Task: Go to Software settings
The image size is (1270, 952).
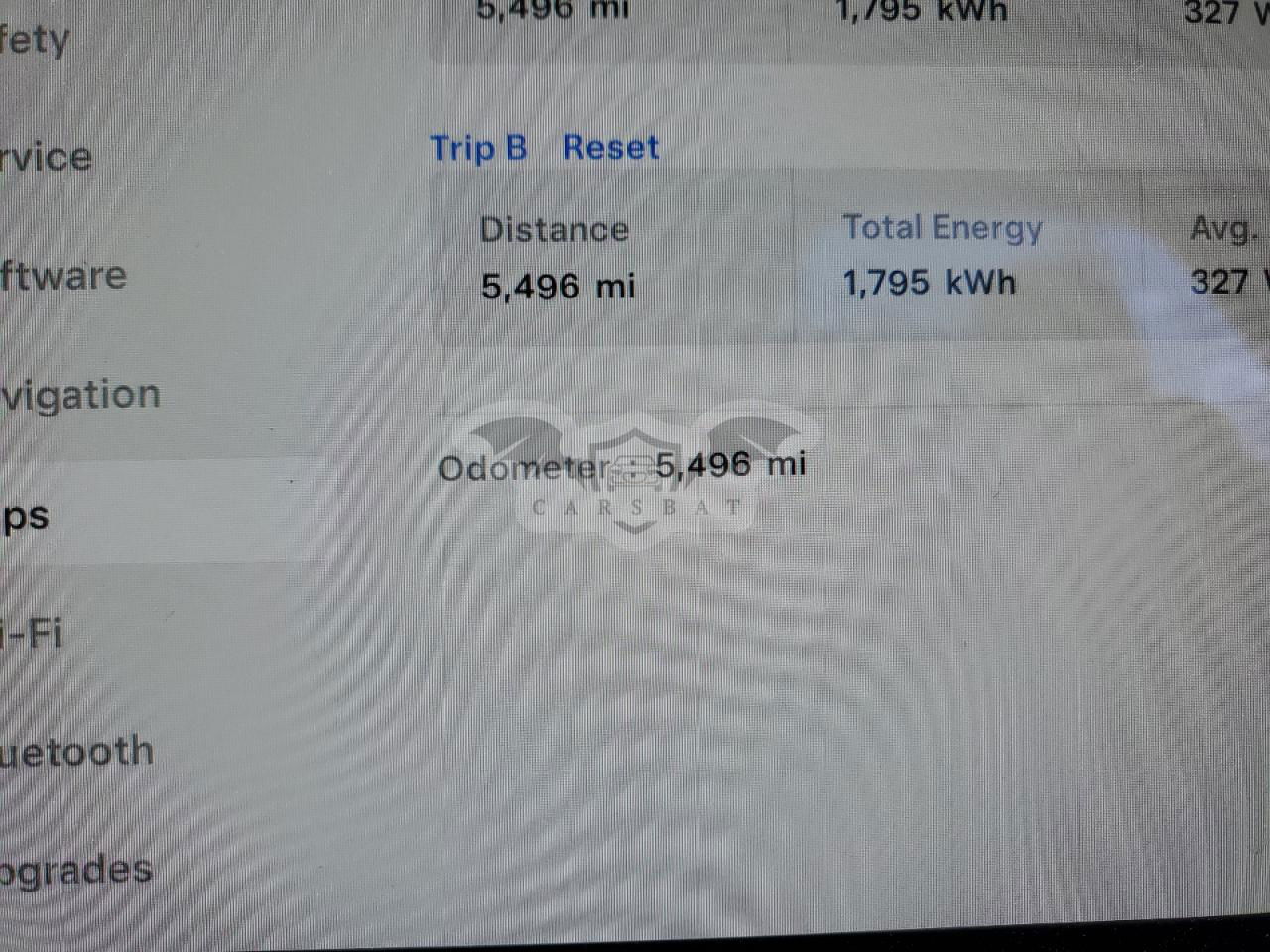Action: pyautogui.click(x=63, y=276)
